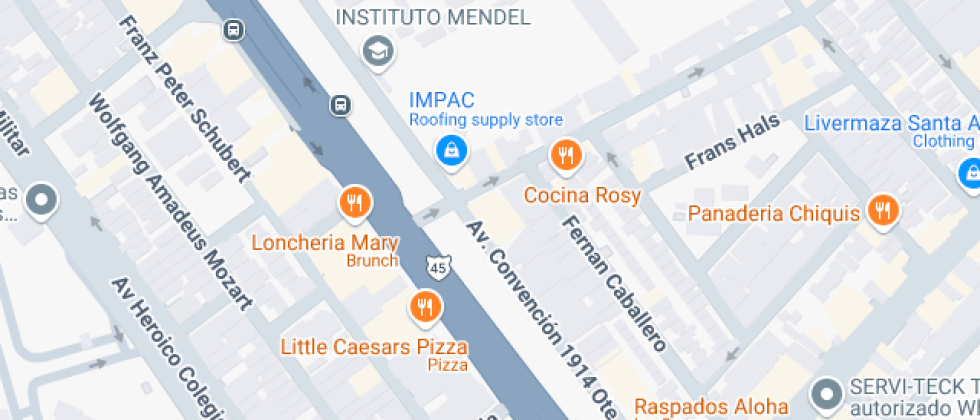
Task: Select the IMPAC roofing supply store marker
Action: pos(452,151)
